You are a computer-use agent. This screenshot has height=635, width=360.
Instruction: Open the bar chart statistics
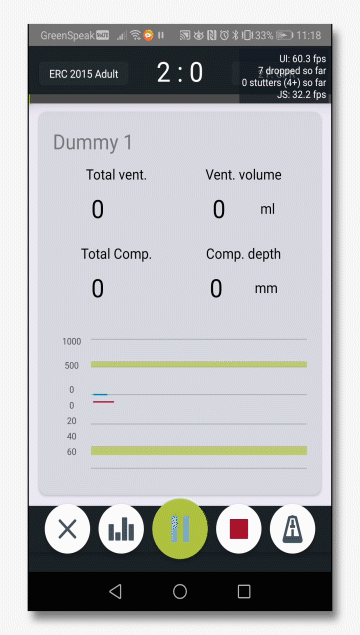[x=121, y=529]
